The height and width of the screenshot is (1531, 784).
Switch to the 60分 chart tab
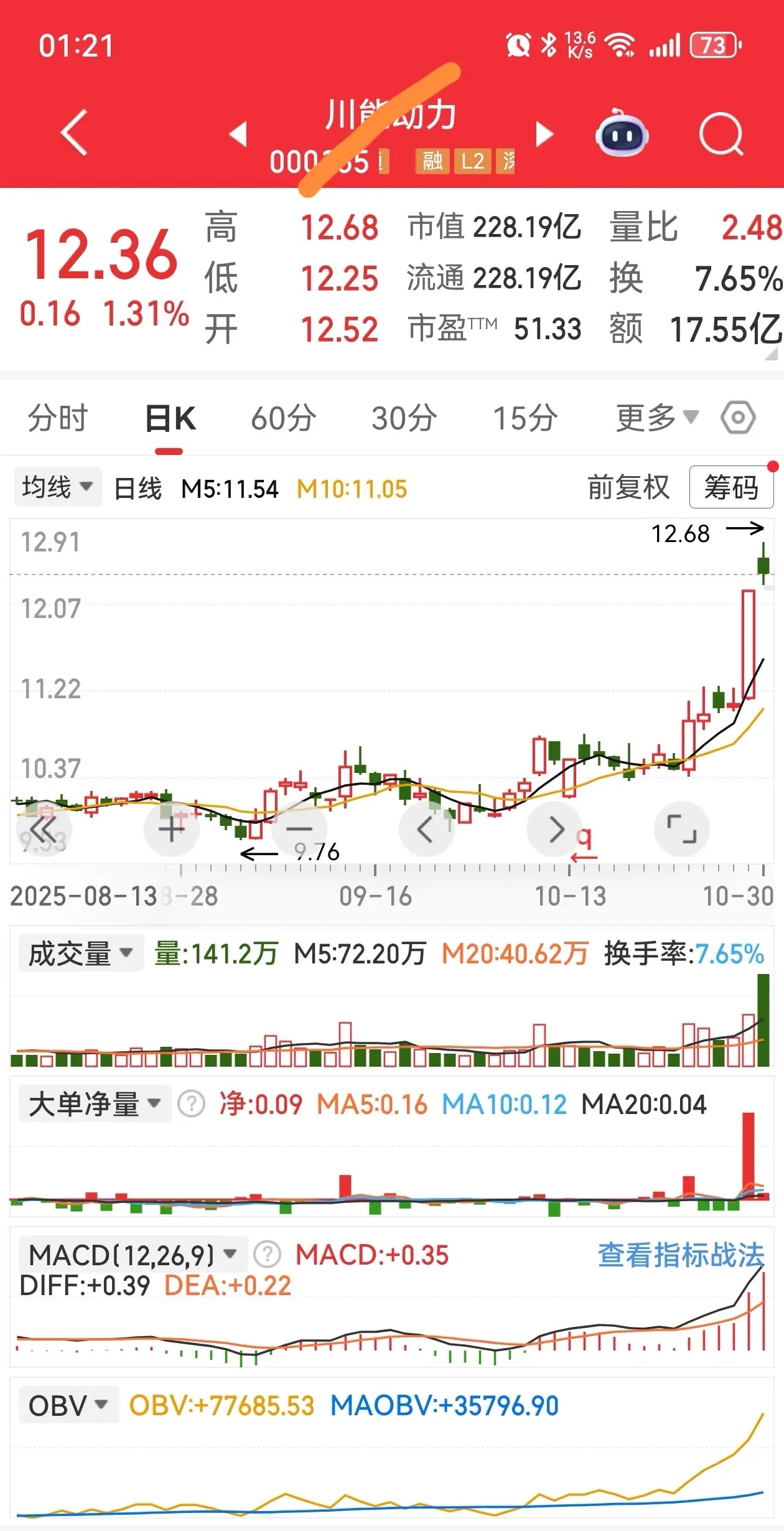click(283, 418)
